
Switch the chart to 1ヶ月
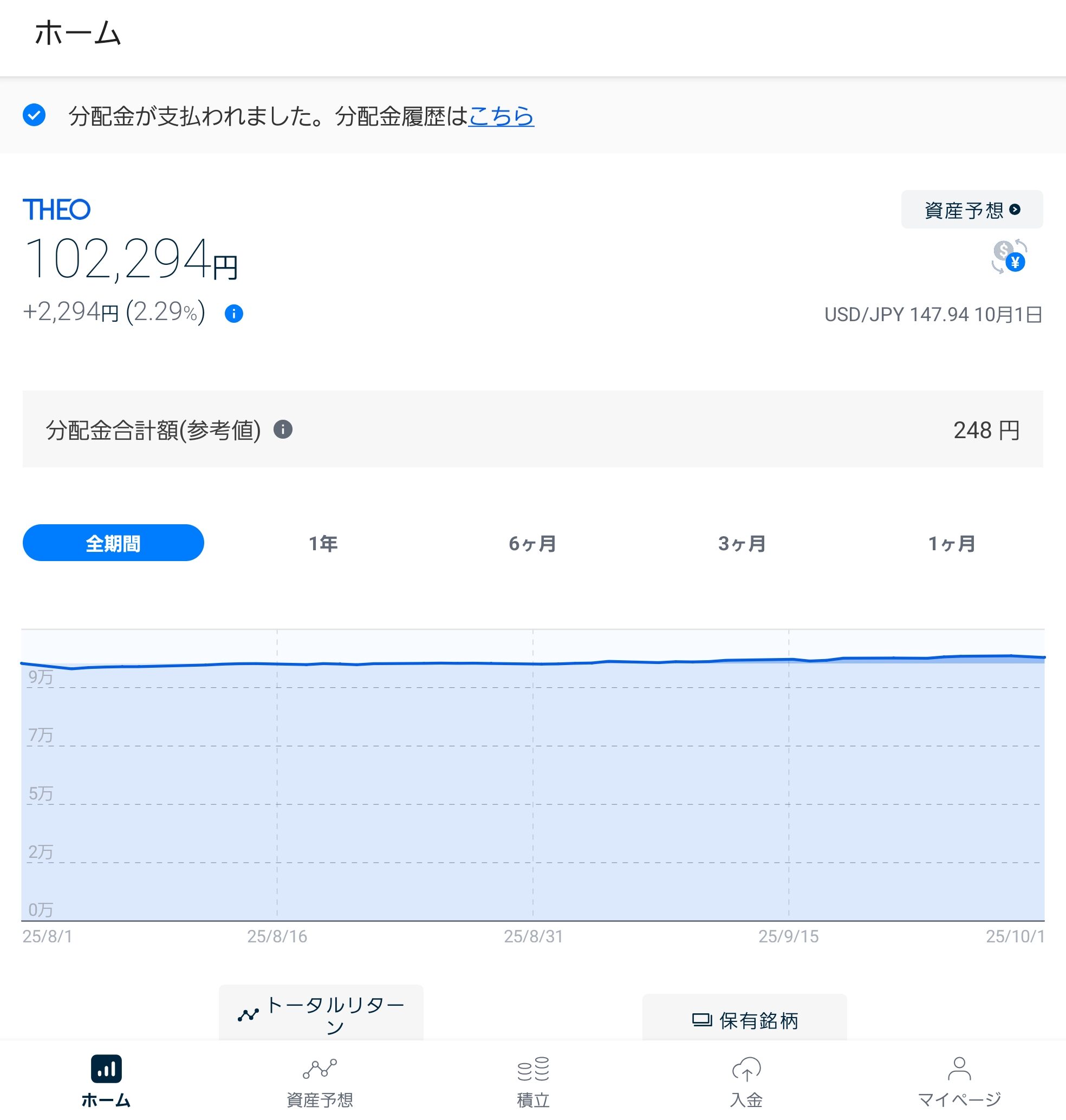tap(952, 543)
